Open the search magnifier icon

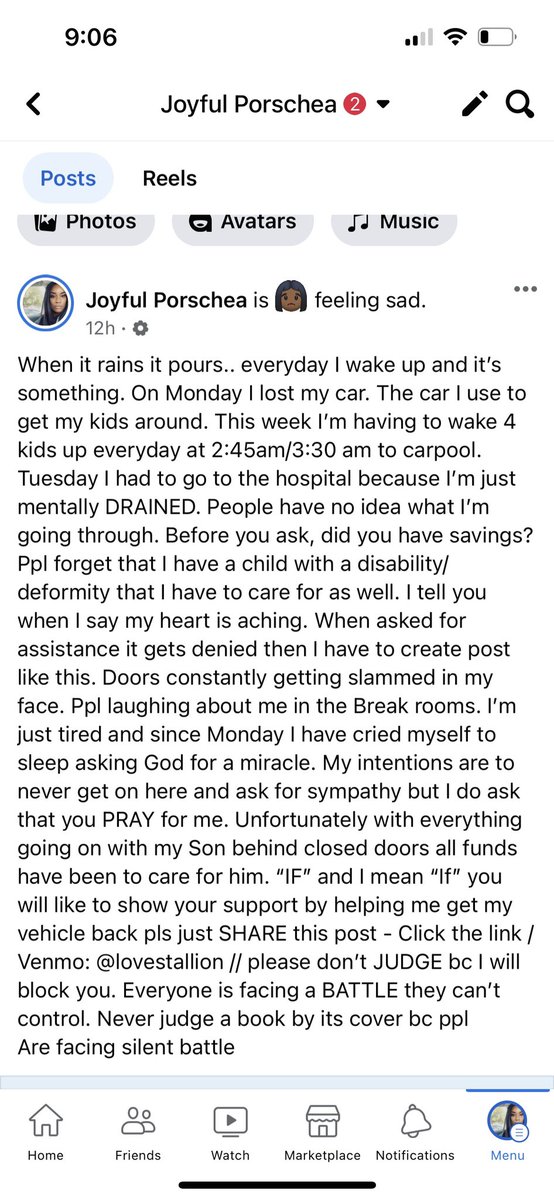(x=519, y=104)
